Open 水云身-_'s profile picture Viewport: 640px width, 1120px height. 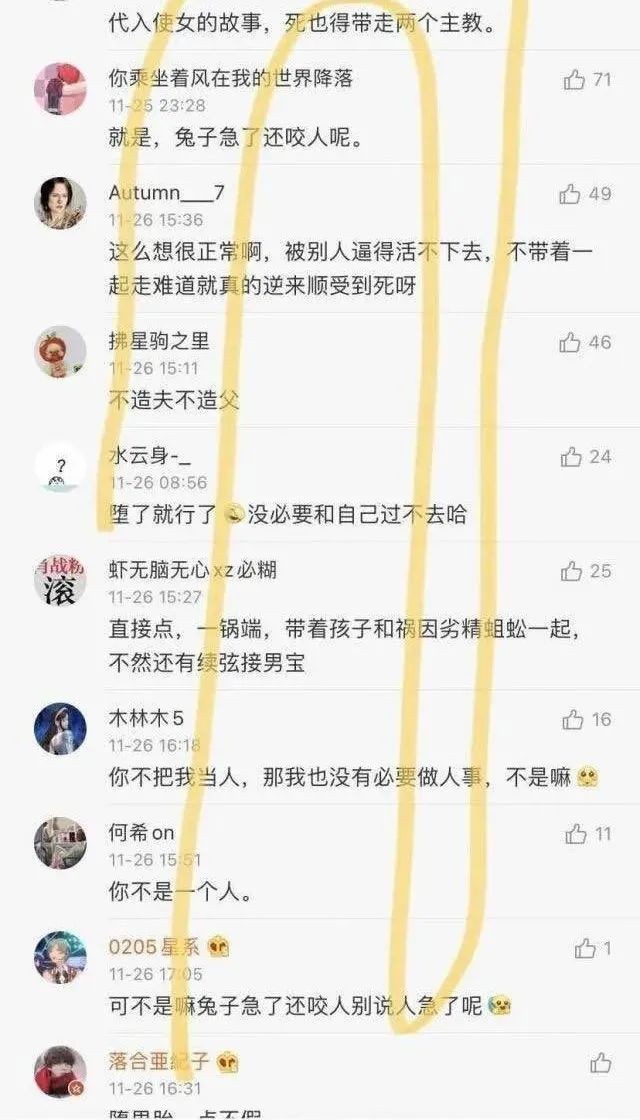pos(60,466)
